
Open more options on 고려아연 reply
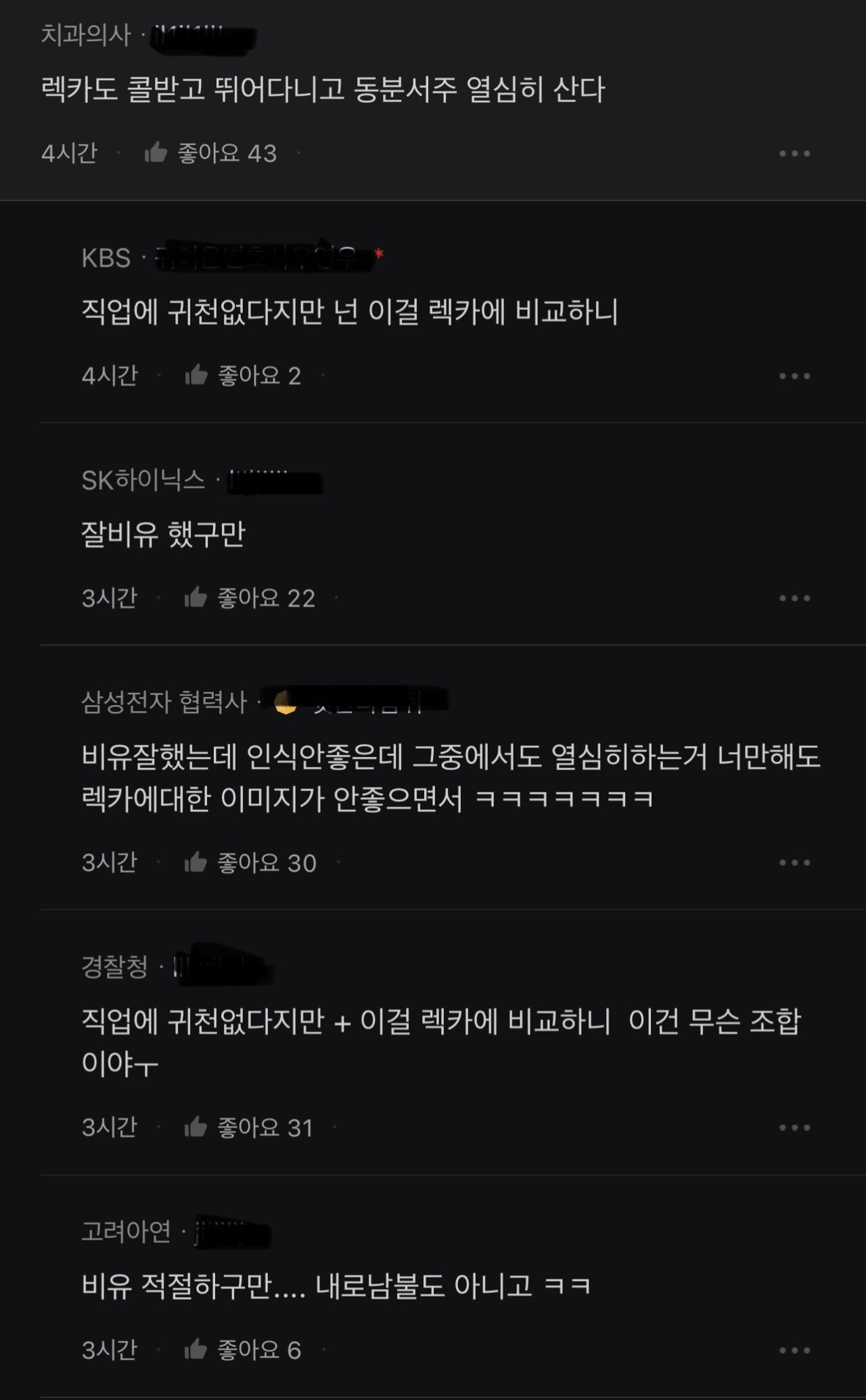(794, 1351)
